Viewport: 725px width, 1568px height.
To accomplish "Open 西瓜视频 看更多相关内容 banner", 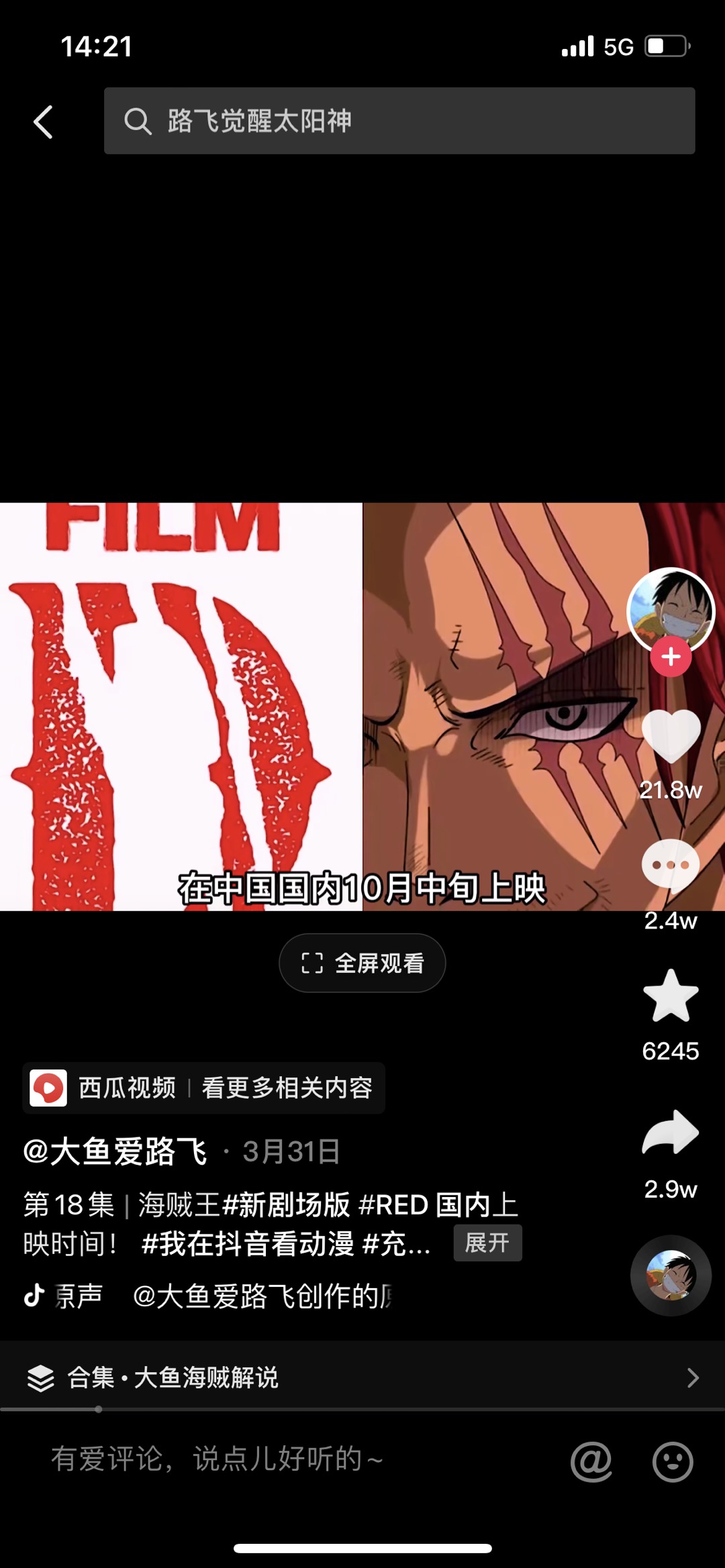I will click(204, 1088).
